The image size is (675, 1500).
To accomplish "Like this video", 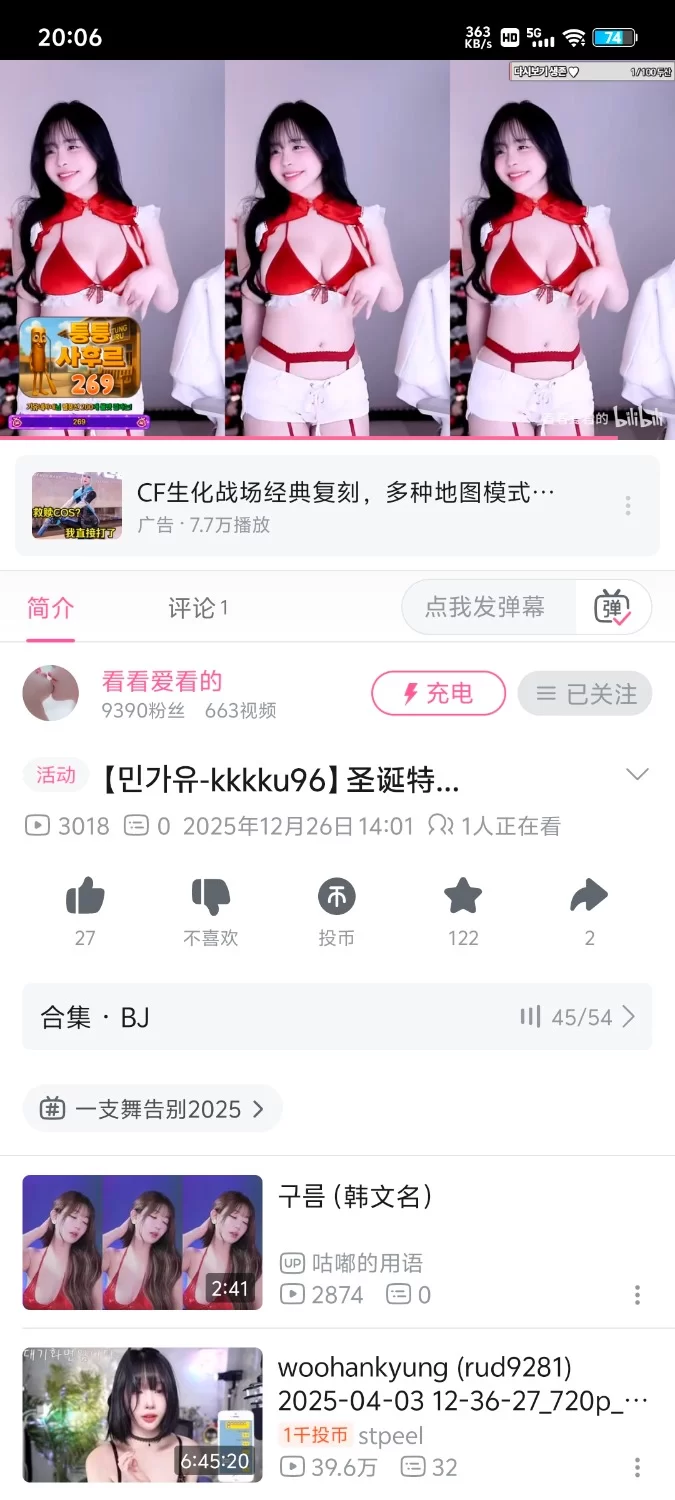I will pos(85,898).
